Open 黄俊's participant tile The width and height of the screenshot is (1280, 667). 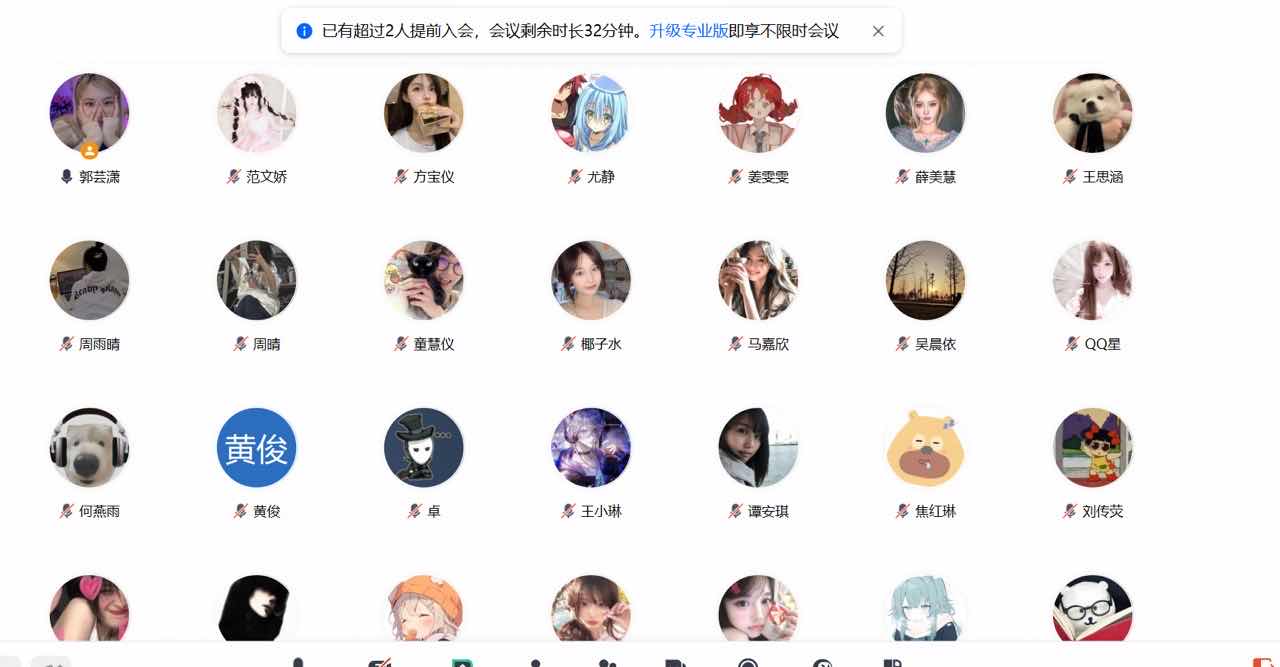tap(256, 447)
